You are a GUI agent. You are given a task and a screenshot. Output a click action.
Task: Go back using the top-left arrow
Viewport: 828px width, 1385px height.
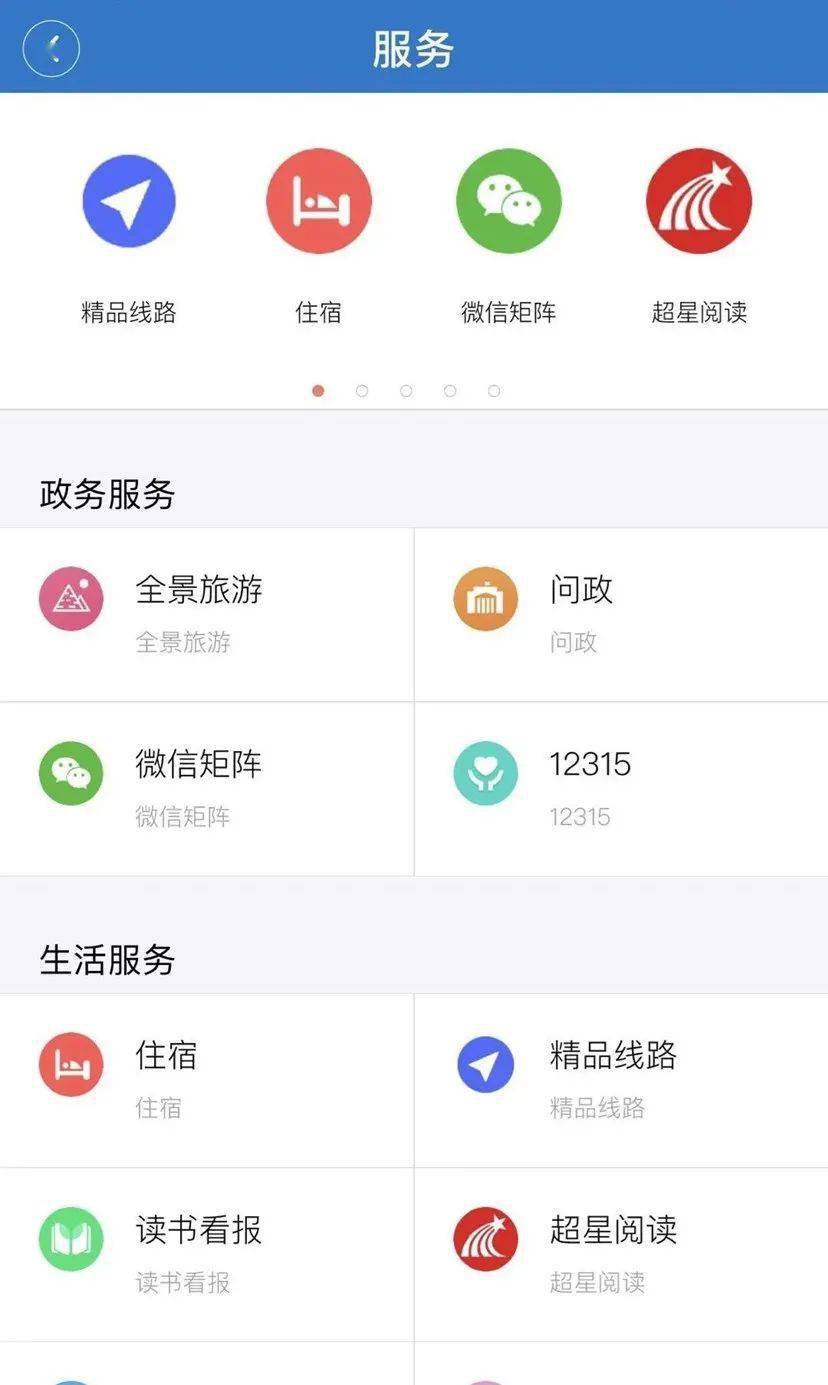click(51, 47)
